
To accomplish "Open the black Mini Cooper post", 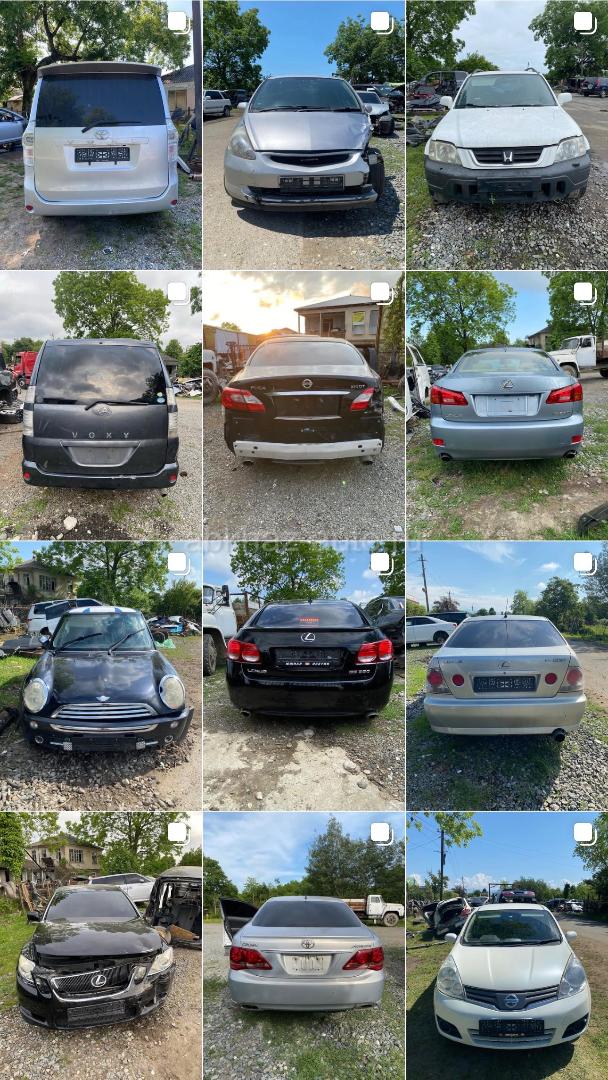I will (100, 676).
